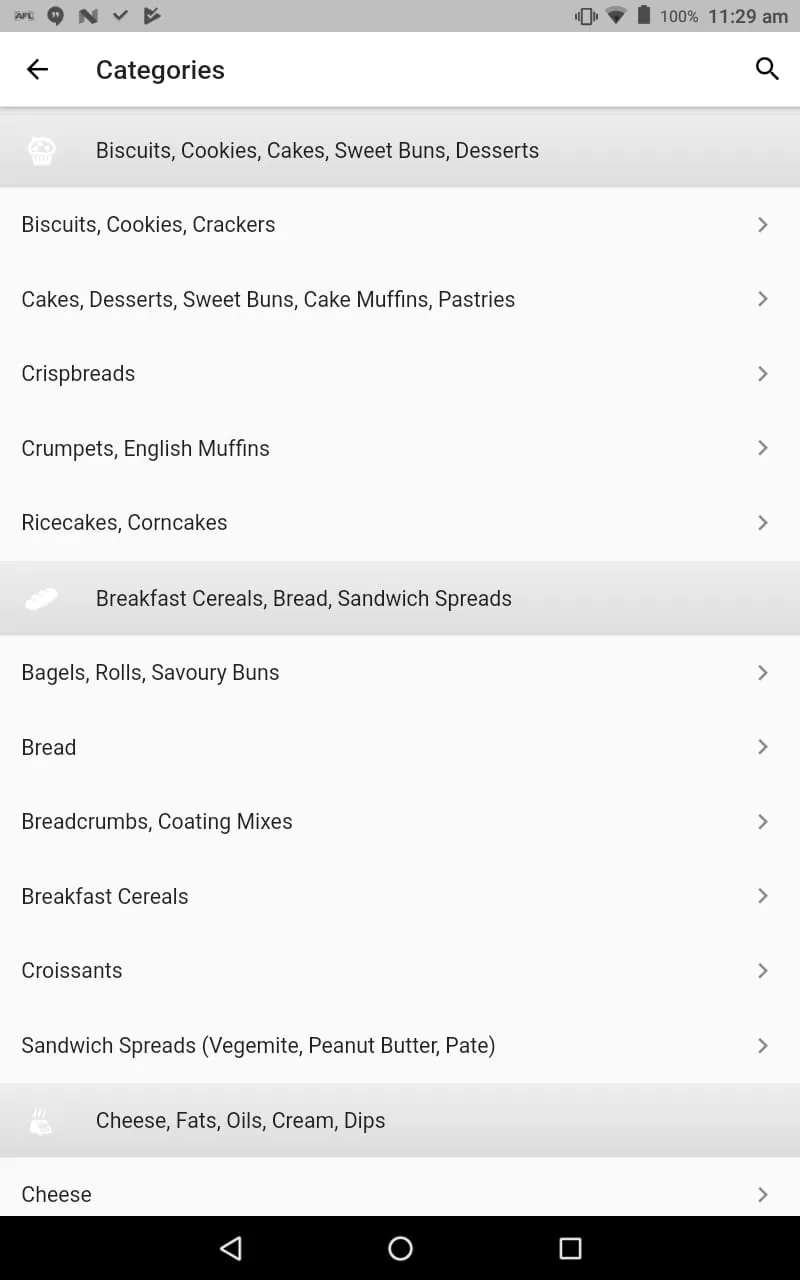Screen dimensions: 800x1280
Task: Select the Ricecakes, Corncakes entry
Action: 400,522
